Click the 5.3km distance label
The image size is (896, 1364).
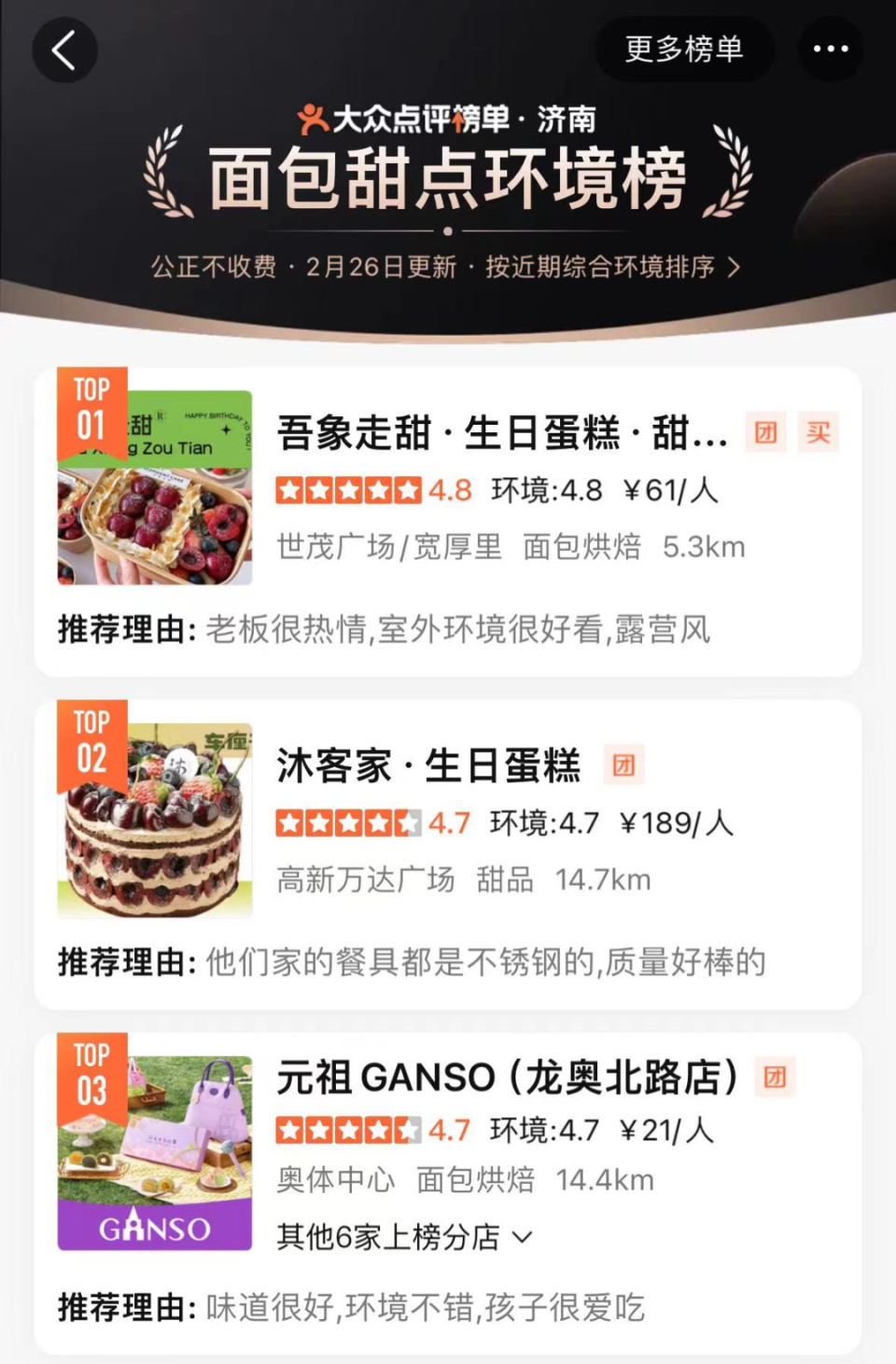coord(702,547)
